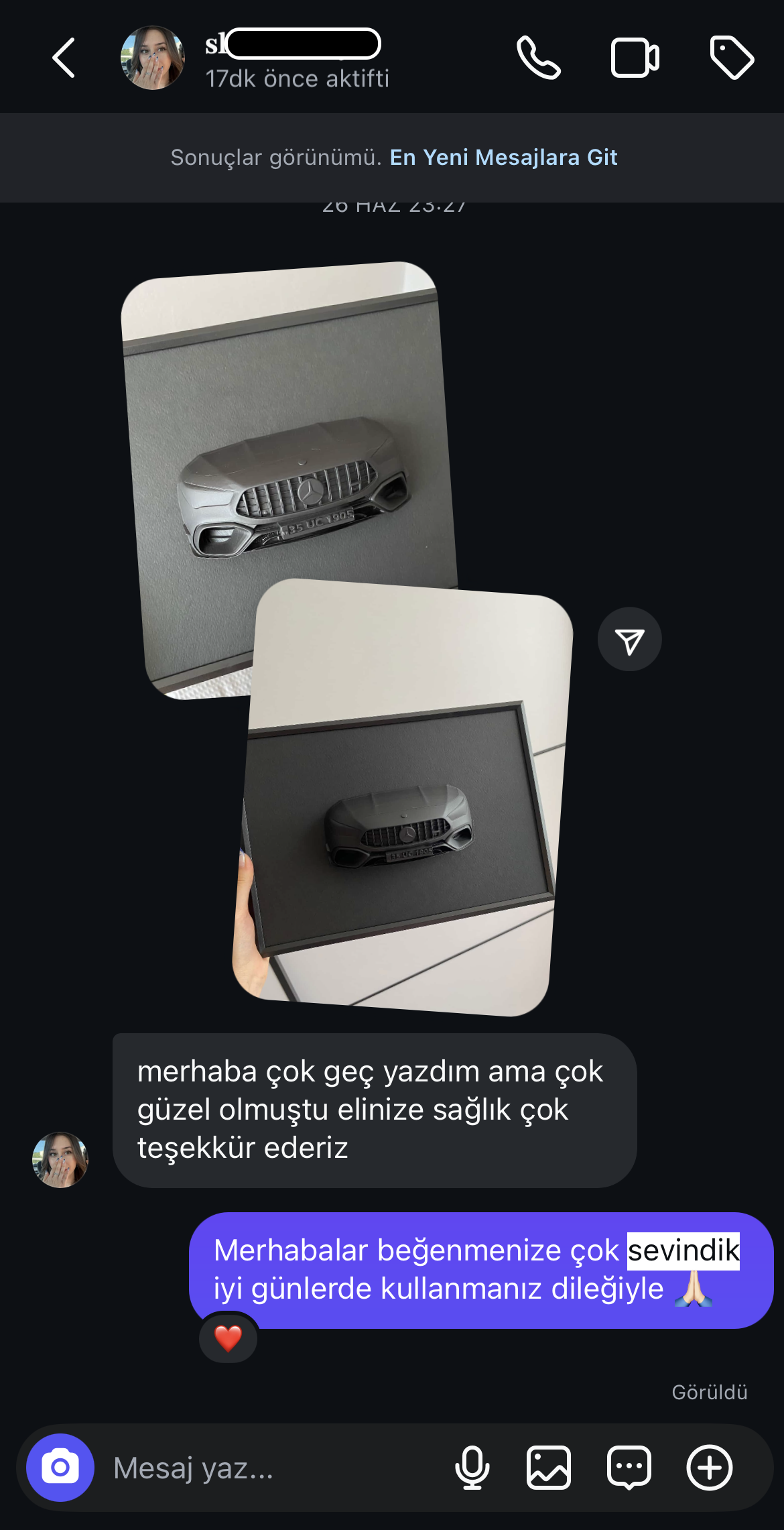View the heart reaction on the reply
784x1530 pixels.
point(228,1338)
